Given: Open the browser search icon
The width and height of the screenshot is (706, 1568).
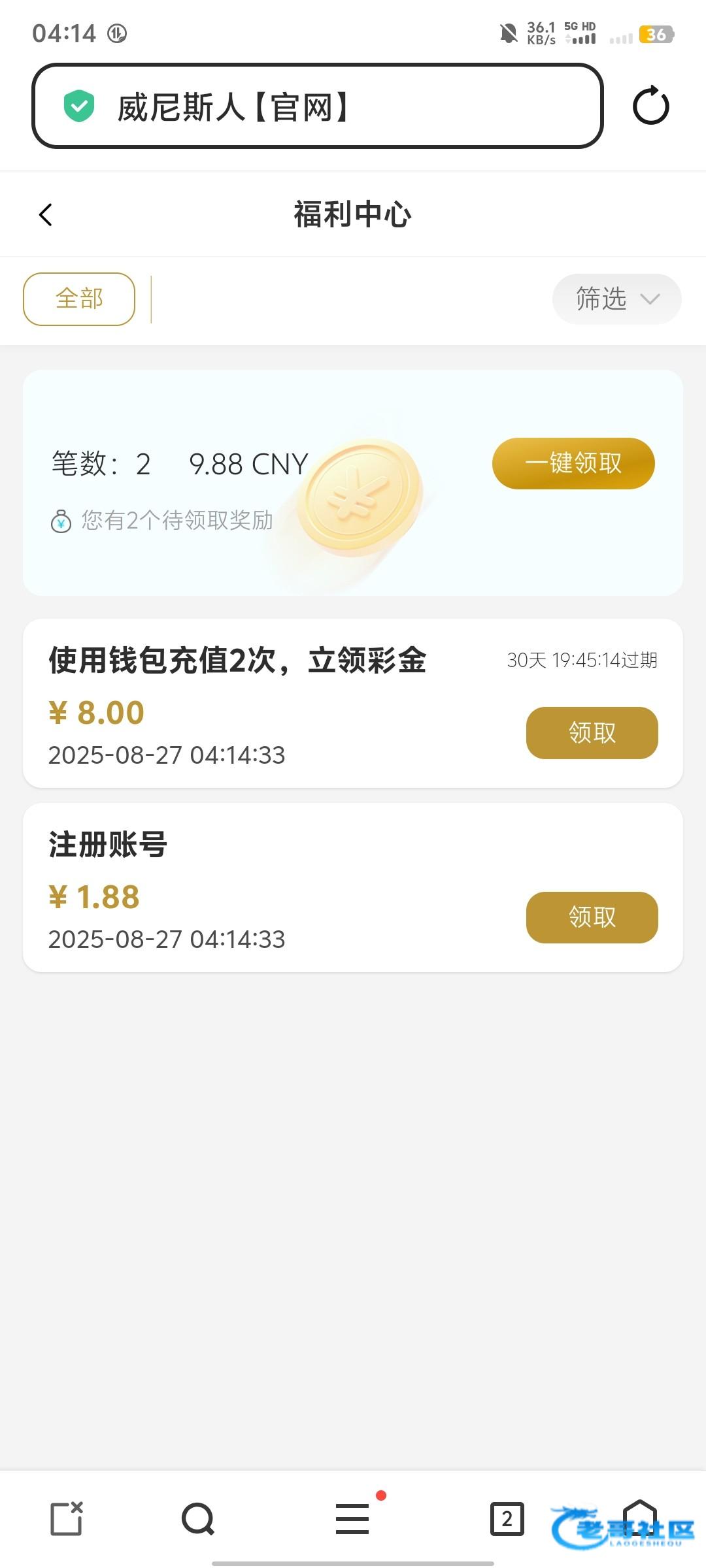Looking at the screenshot, I should 198,1518.
